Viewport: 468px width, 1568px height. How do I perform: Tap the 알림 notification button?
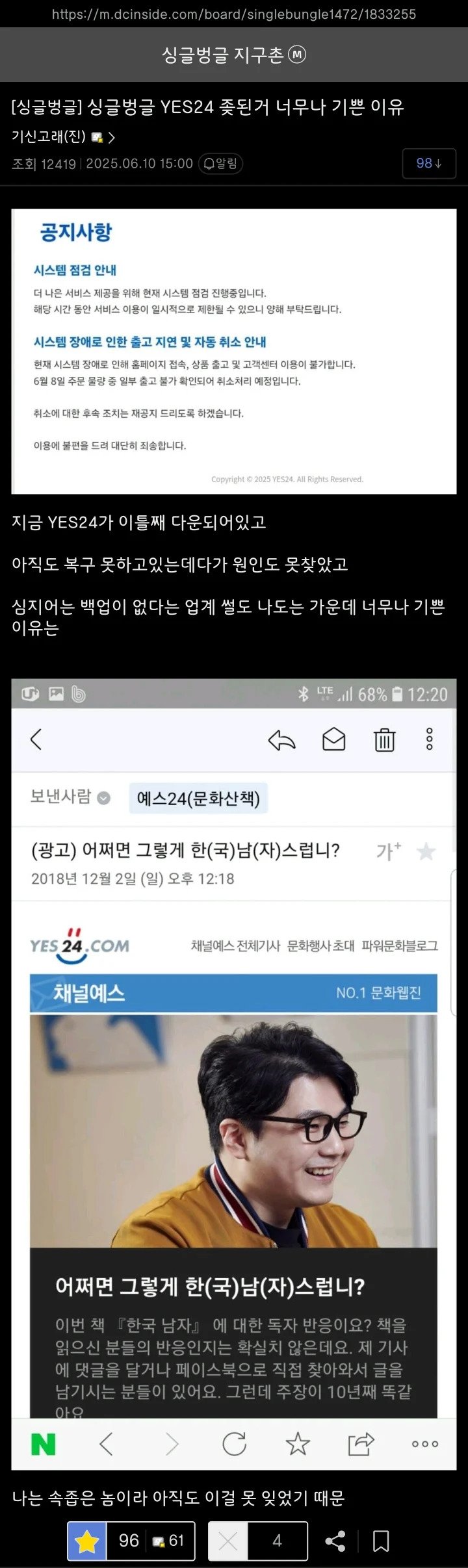[x=220, y=164]
